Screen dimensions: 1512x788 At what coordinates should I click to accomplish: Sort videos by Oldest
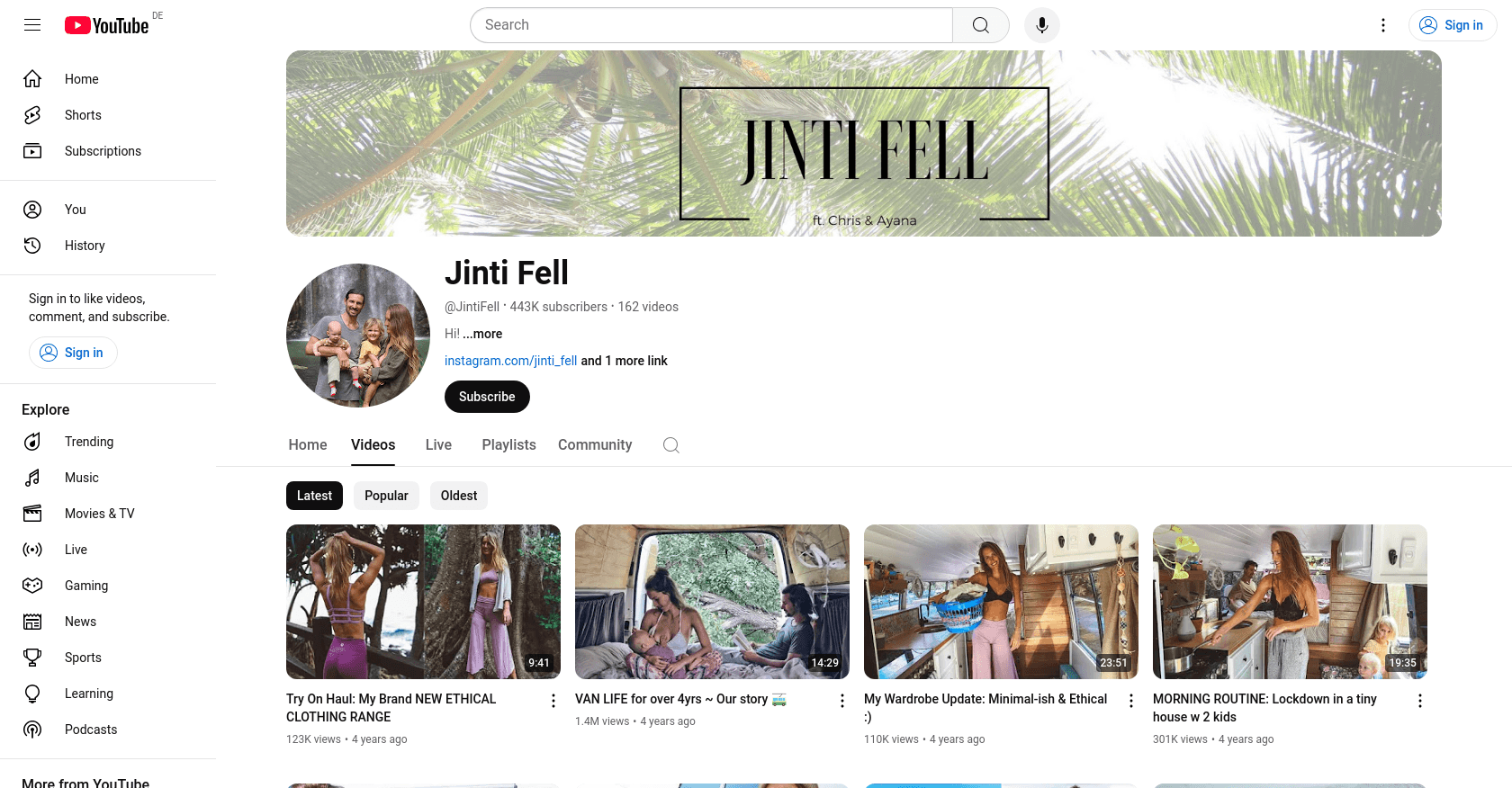459,496
